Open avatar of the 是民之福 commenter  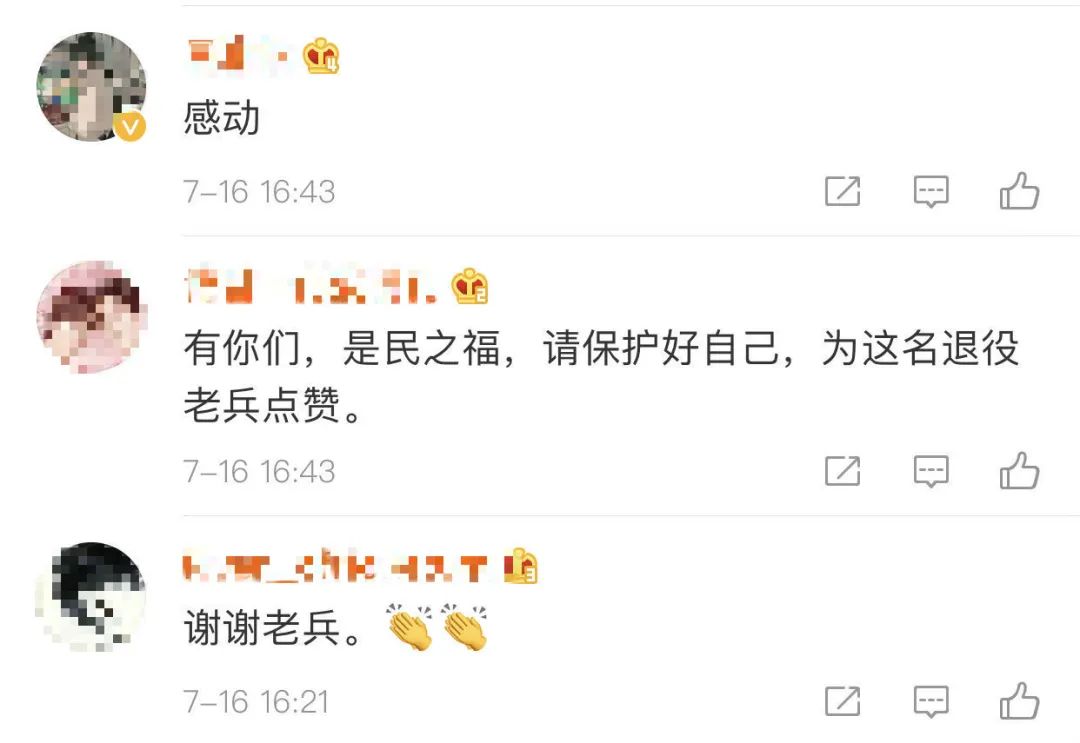[91, 317]
